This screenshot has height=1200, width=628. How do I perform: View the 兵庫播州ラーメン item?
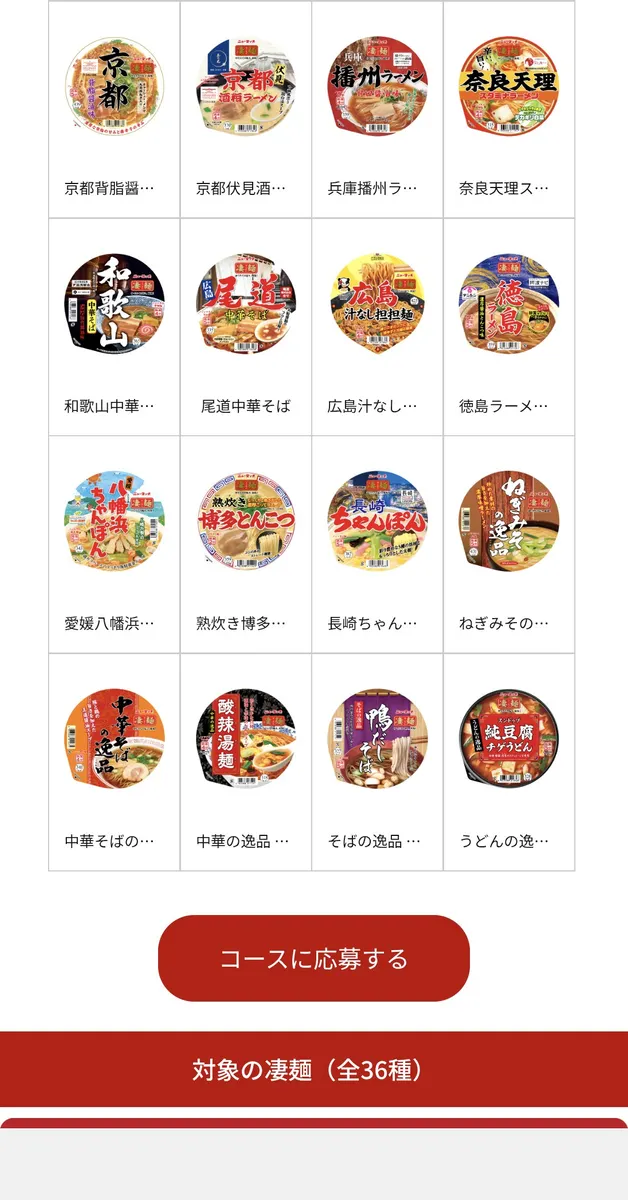pyautogui.click(x=377, y=110)
